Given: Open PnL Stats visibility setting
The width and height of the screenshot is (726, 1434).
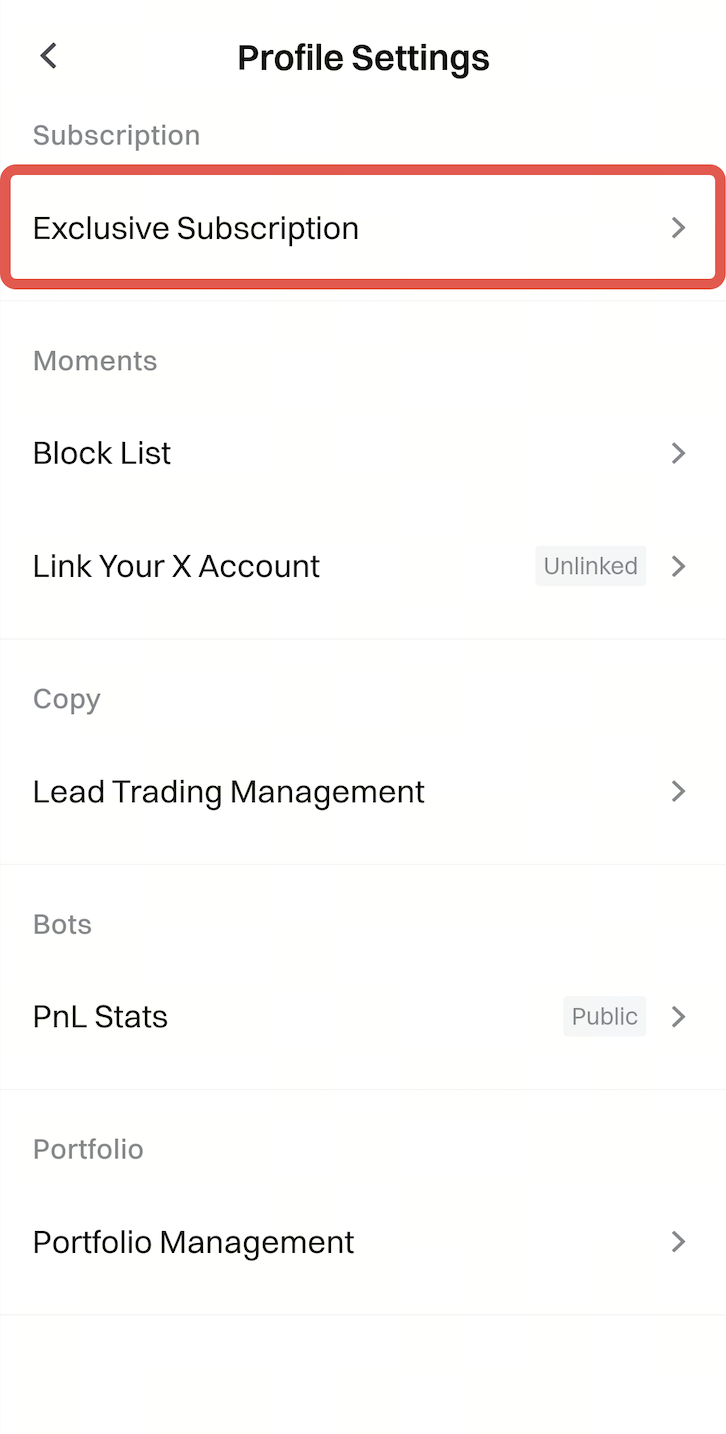Looking at the screenshot, I should click(362, 1017).
